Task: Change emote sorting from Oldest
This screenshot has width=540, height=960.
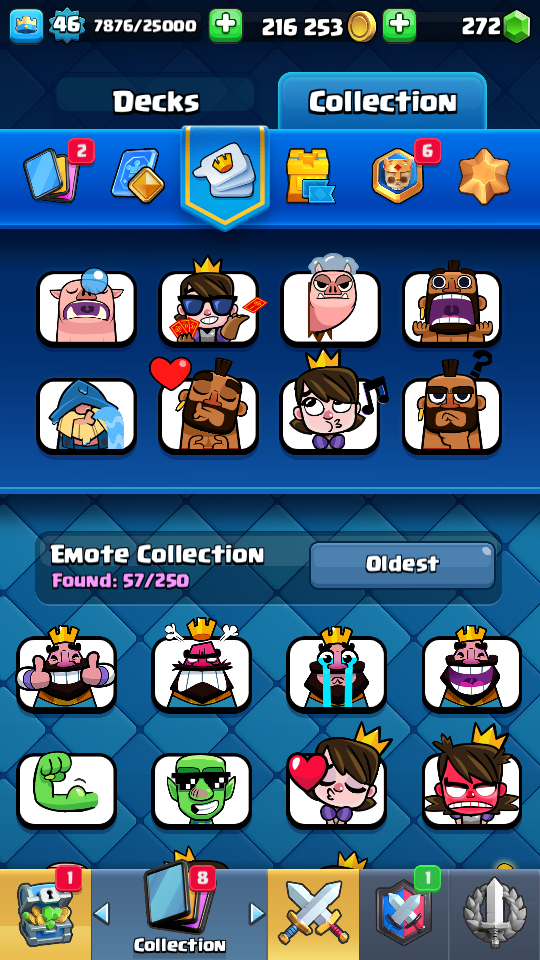Action: point(402,564)
